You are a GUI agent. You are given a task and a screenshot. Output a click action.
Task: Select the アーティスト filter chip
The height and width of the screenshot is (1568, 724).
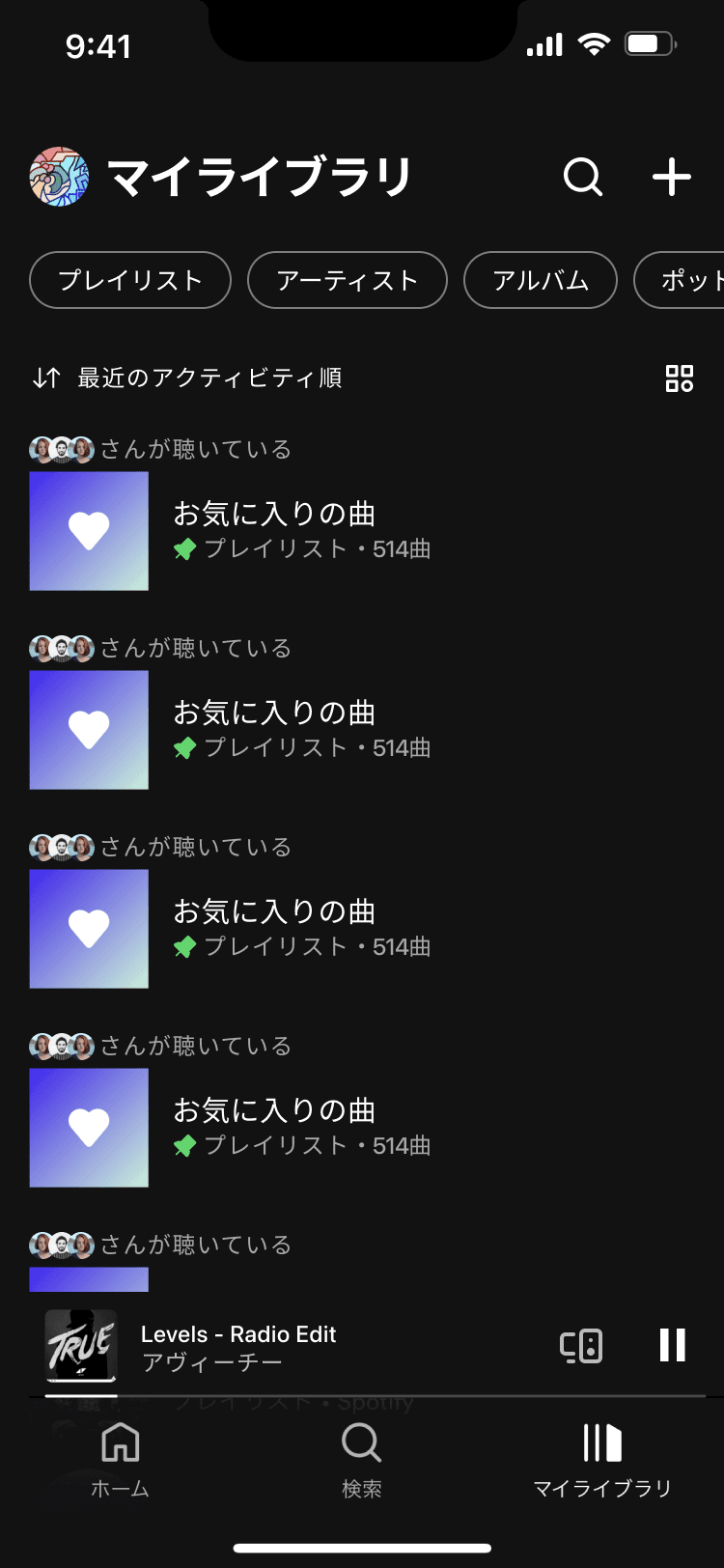[348, 280]
